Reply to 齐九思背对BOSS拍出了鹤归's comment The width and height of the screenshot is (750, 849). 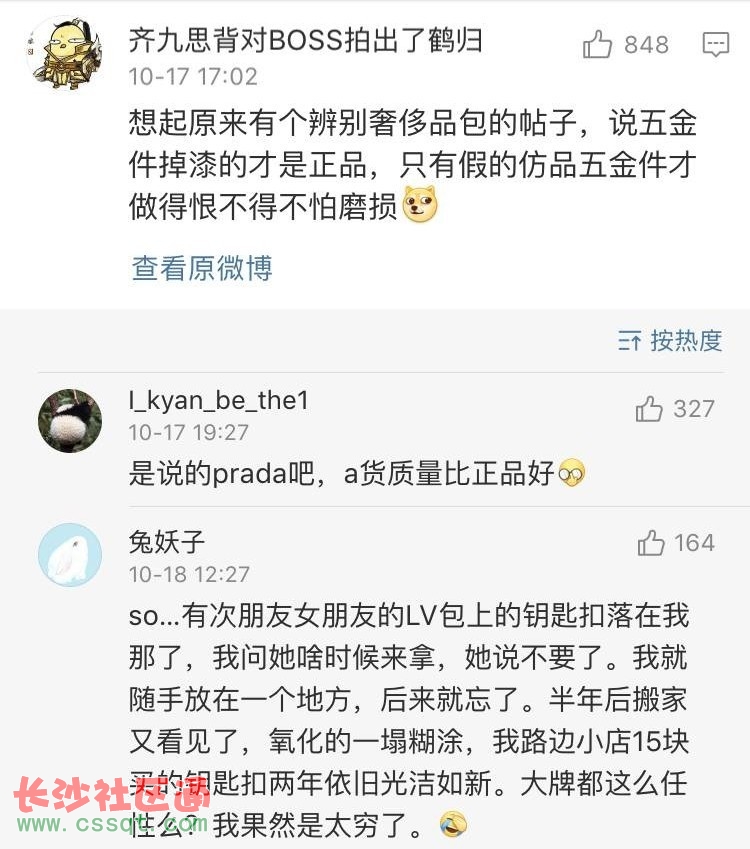pos(715,45)
